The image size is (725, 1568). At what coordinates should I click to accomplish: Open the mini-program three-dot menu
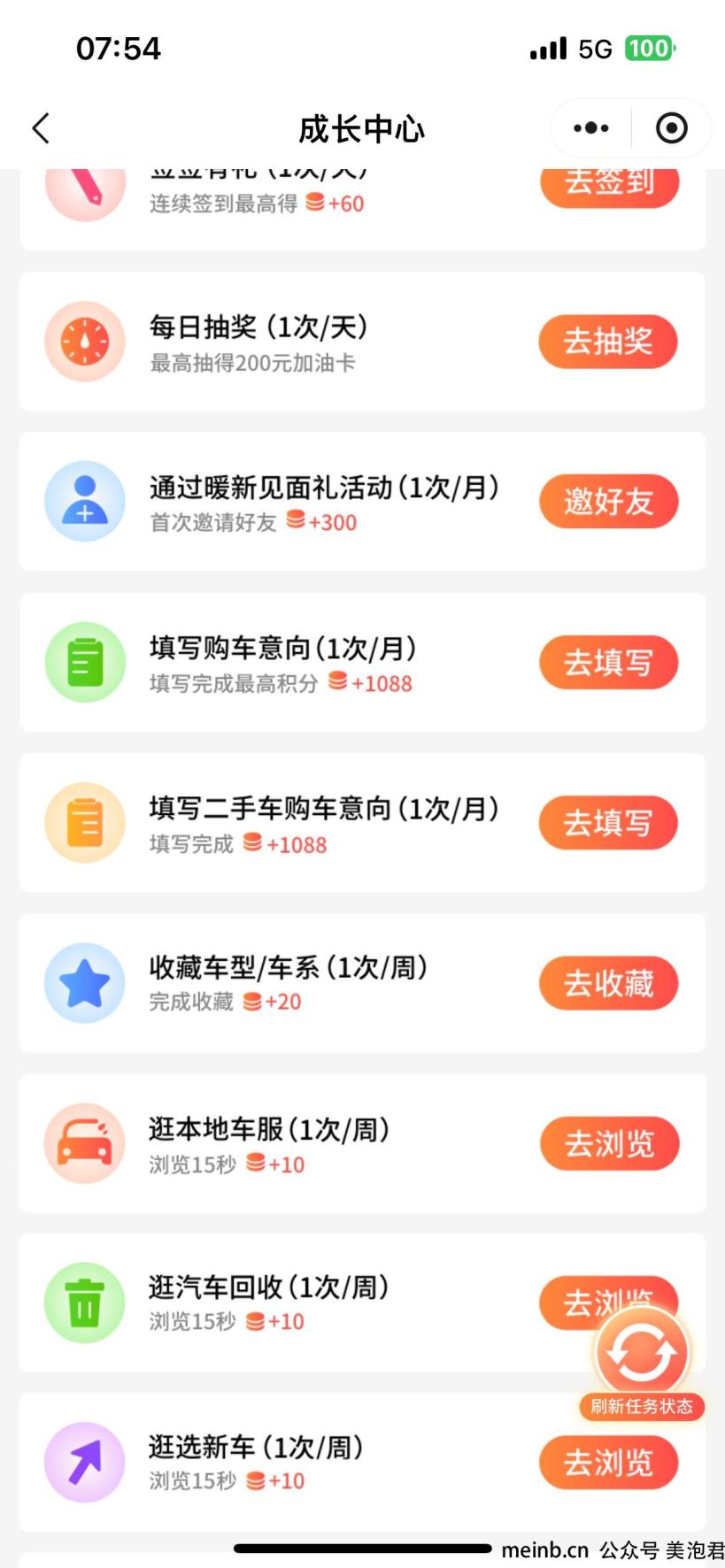590,128
